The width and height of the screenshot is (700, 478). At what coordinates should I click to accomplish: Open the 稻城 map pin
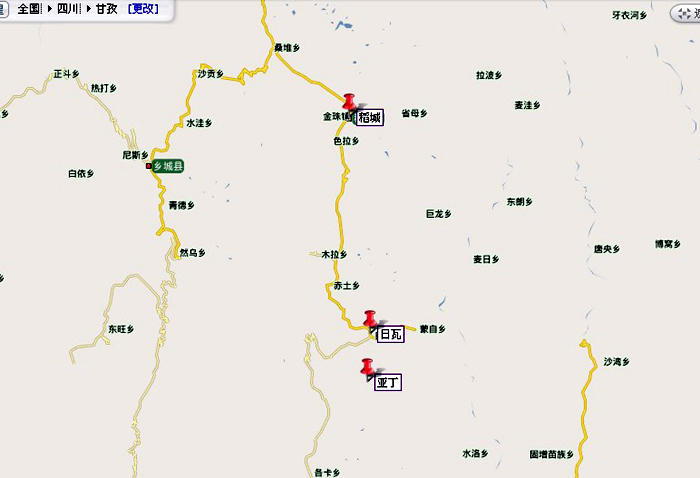349,102
